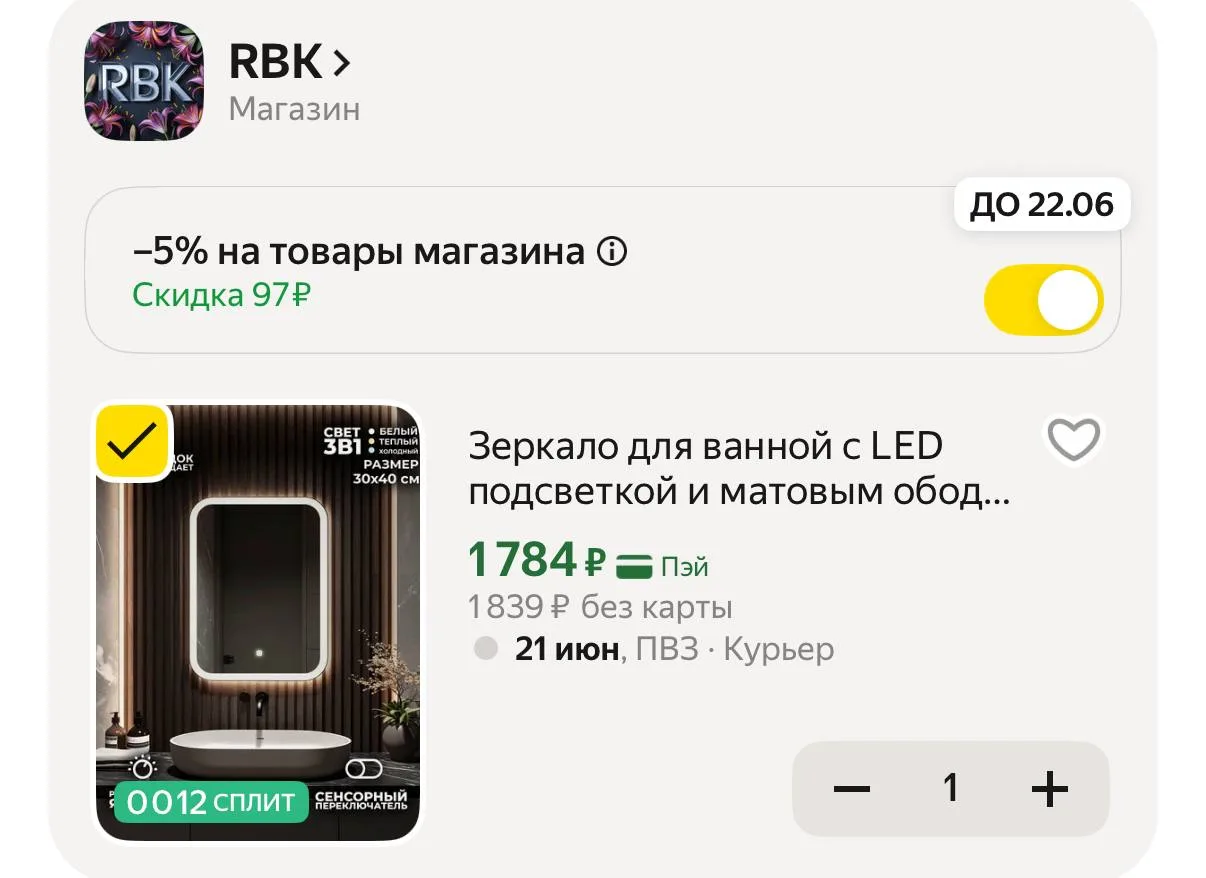Add the LED mirror to favorites
This screenshot has height=878, width=1206.
(1073, 439)
